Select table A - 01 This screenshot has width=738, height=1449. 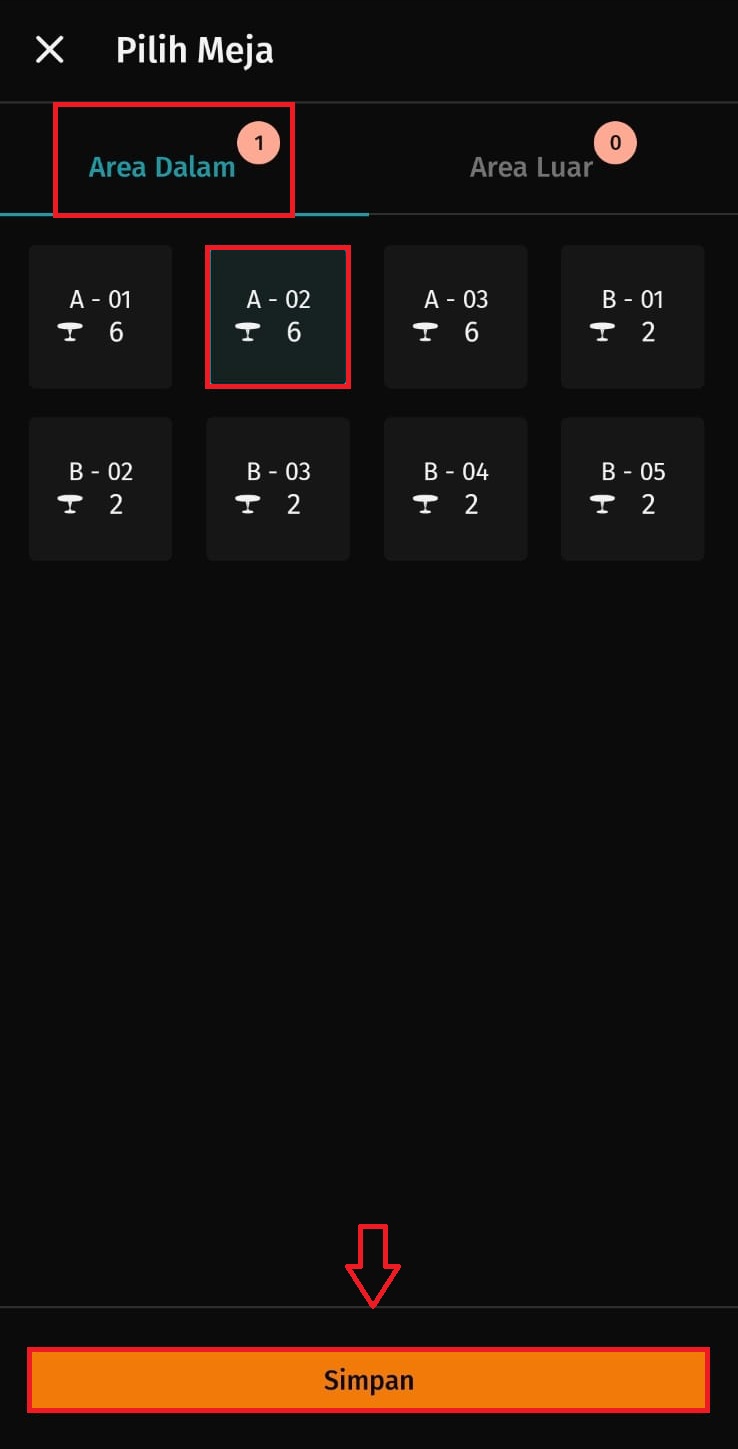coord(100,316)
